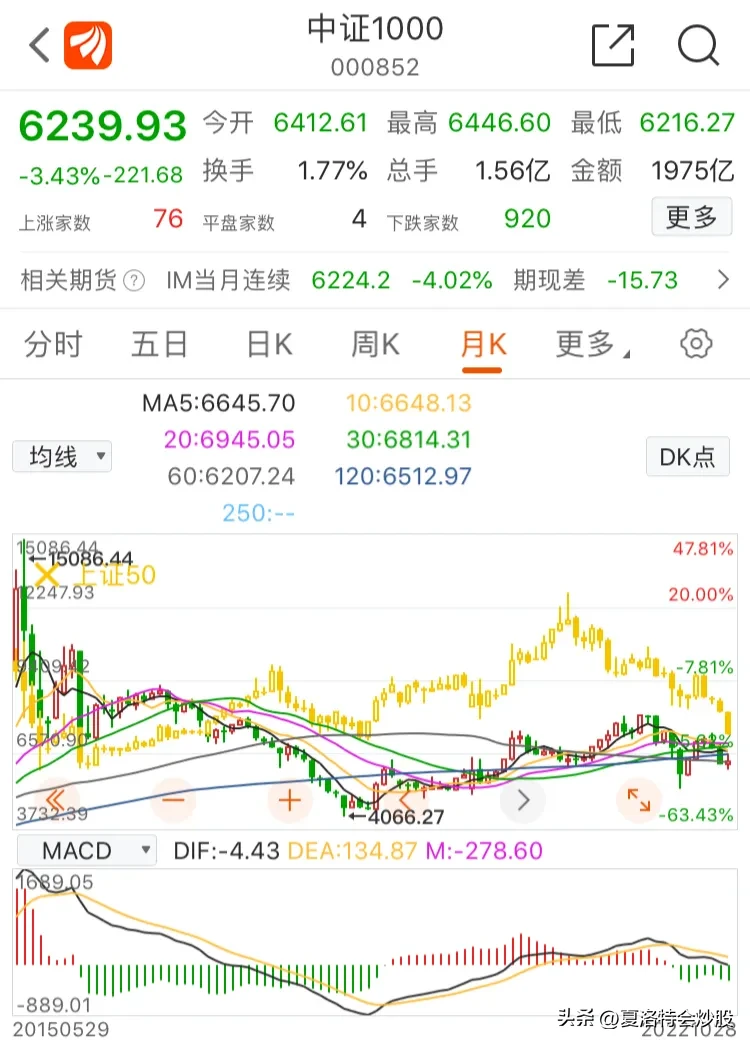This screenshot has height=1044, width=750.
Task: Zoom out the chart with minus button
Action: pyautogui.click(x=173, y=800)
